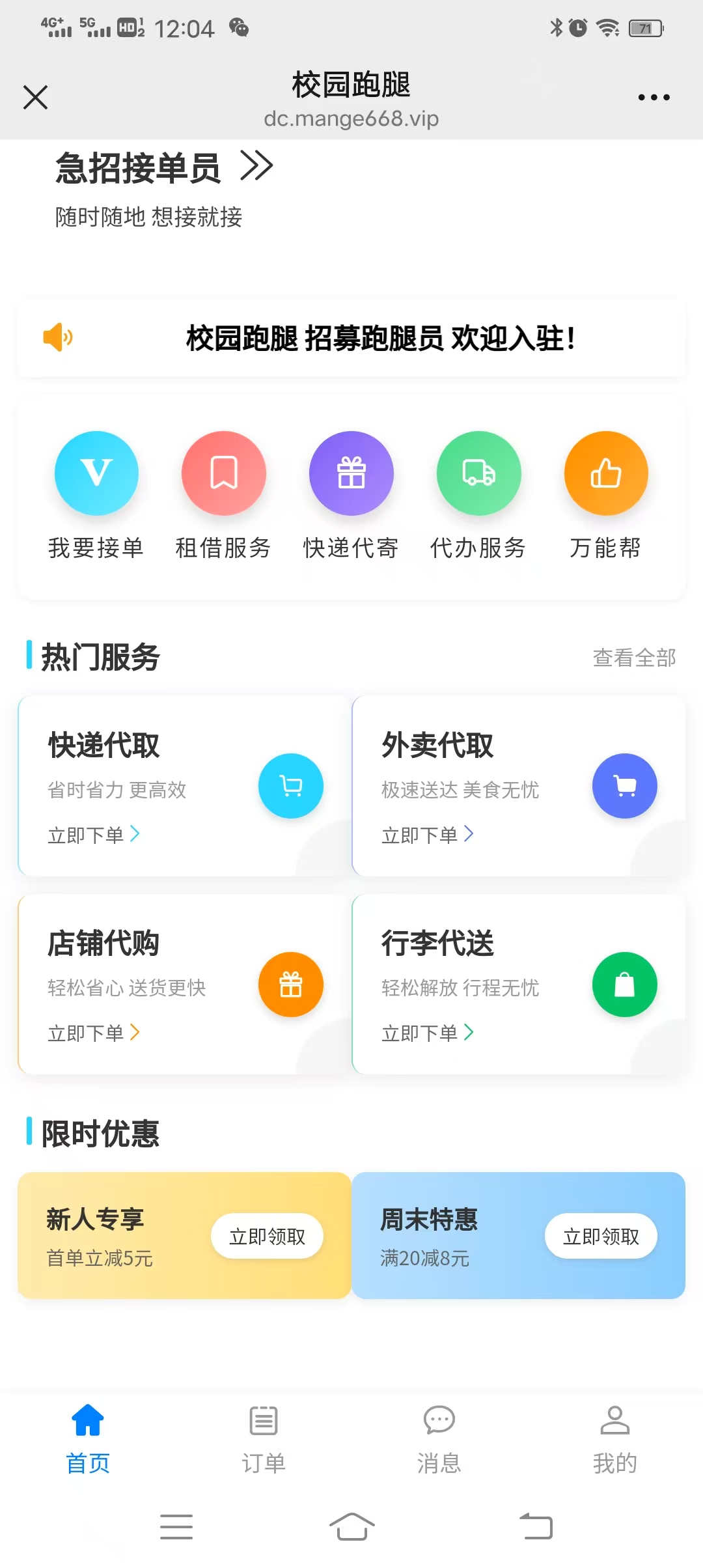Open 租借服务
The height and width of the screenshot is (1568, 703).
pyautogui.click(x=223, y=496)
